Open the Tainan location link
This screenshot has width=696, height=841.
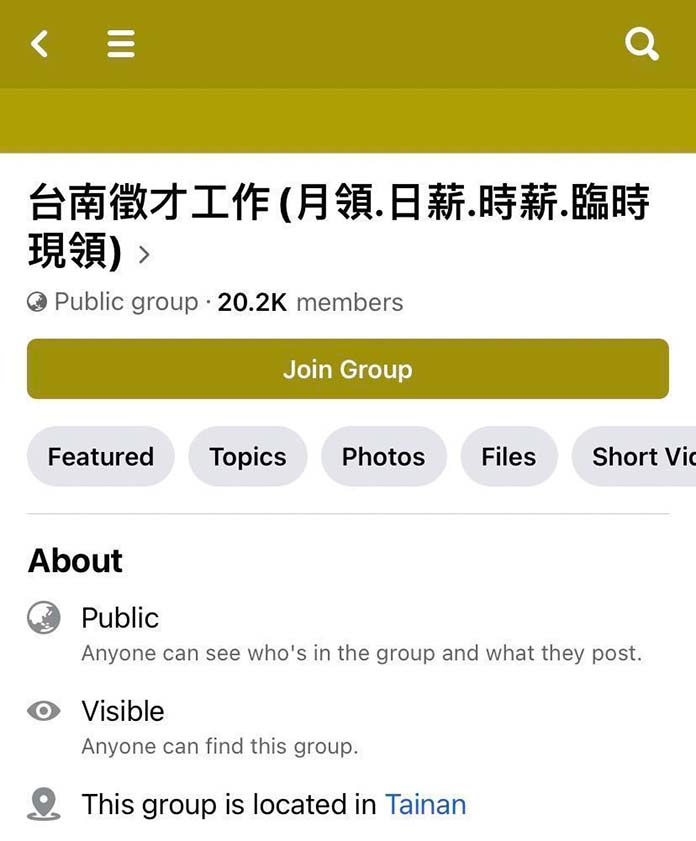click(x=425, y=804)
